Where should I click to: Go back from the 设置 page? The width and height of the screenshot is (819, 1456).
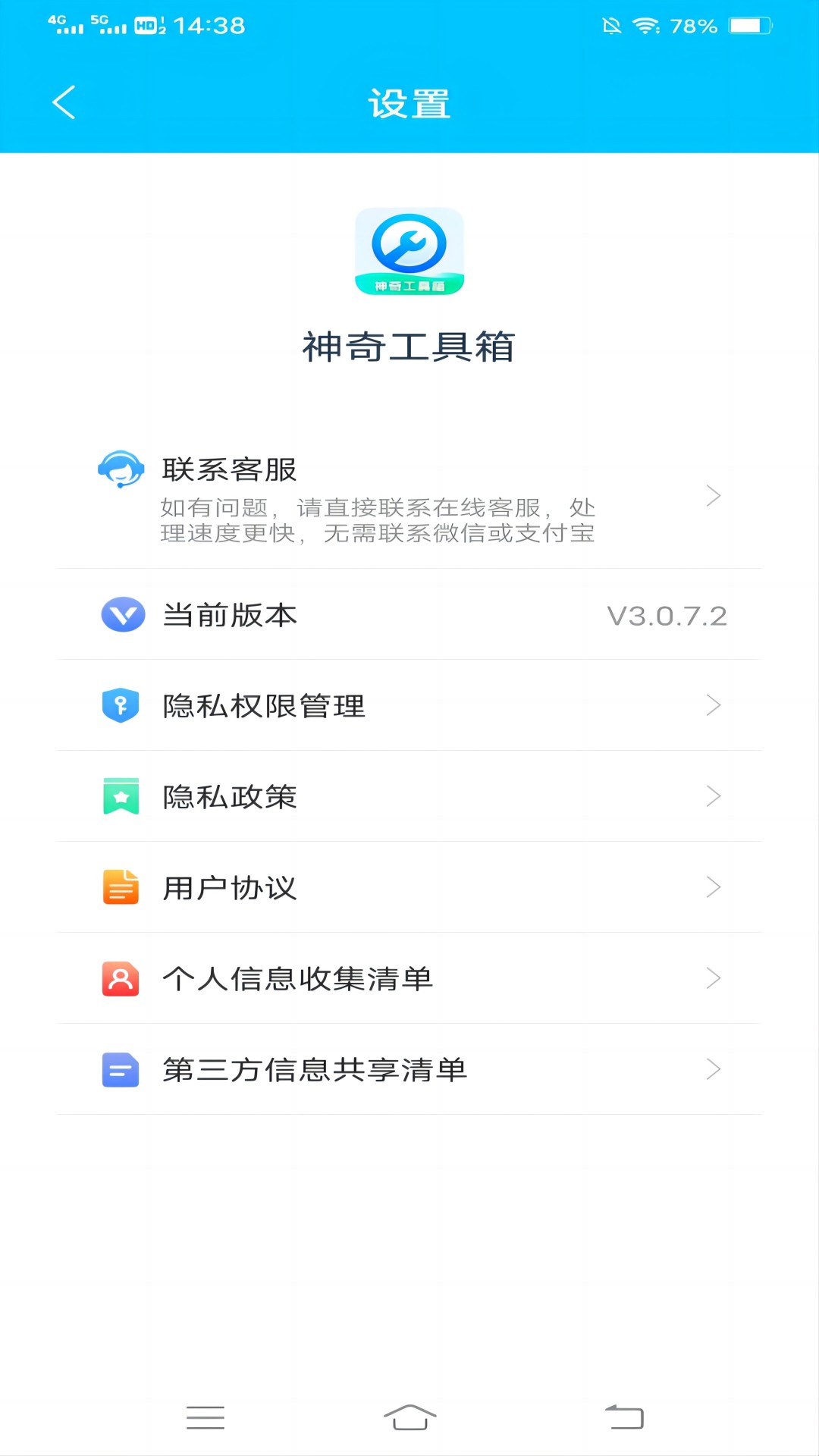tap(64, 102)
